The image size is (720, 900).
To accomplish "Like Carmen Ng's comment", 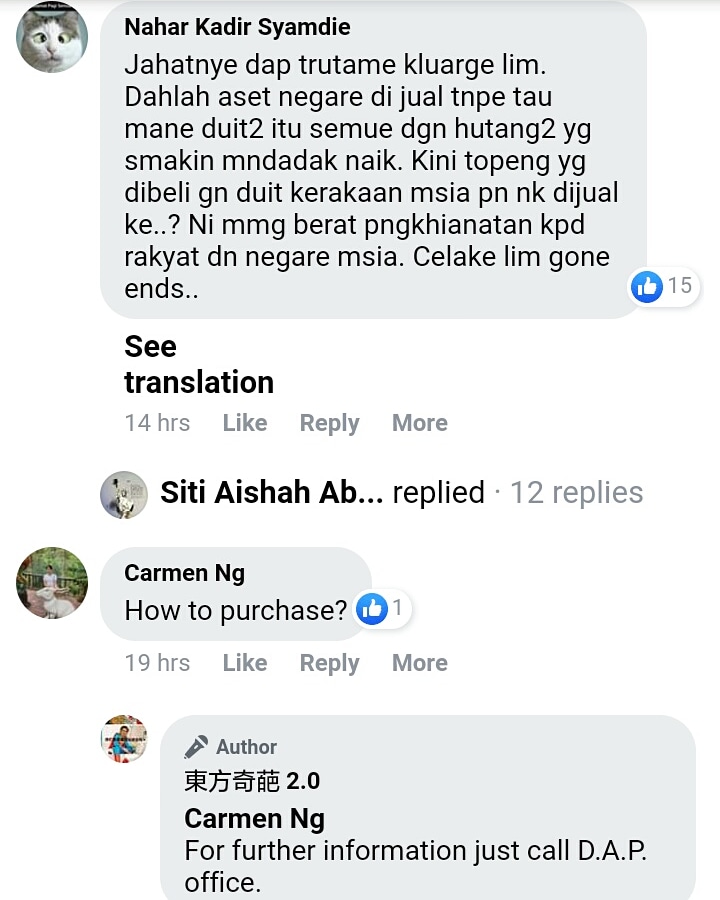I will pos(244,663).
